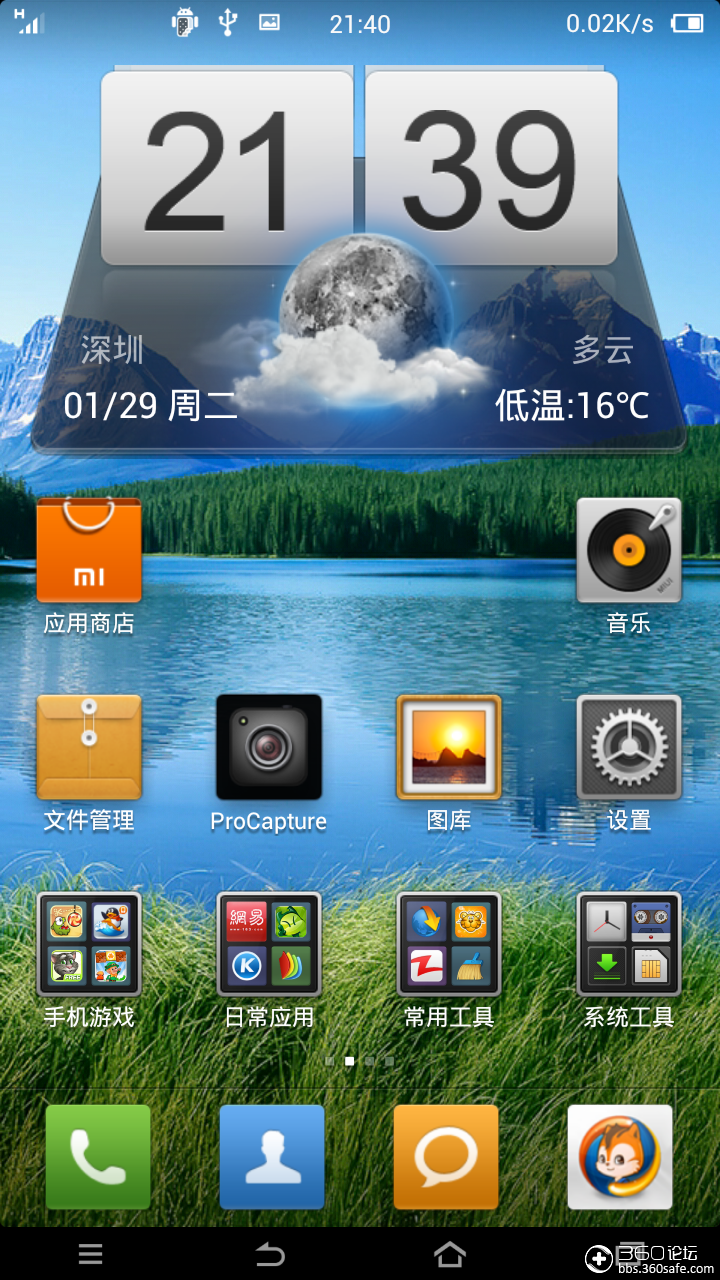Tap the back button in the navigation bar
The height and width of the screenshot is (1280, 720).
pyautogui.click(x=270, y=1254)
